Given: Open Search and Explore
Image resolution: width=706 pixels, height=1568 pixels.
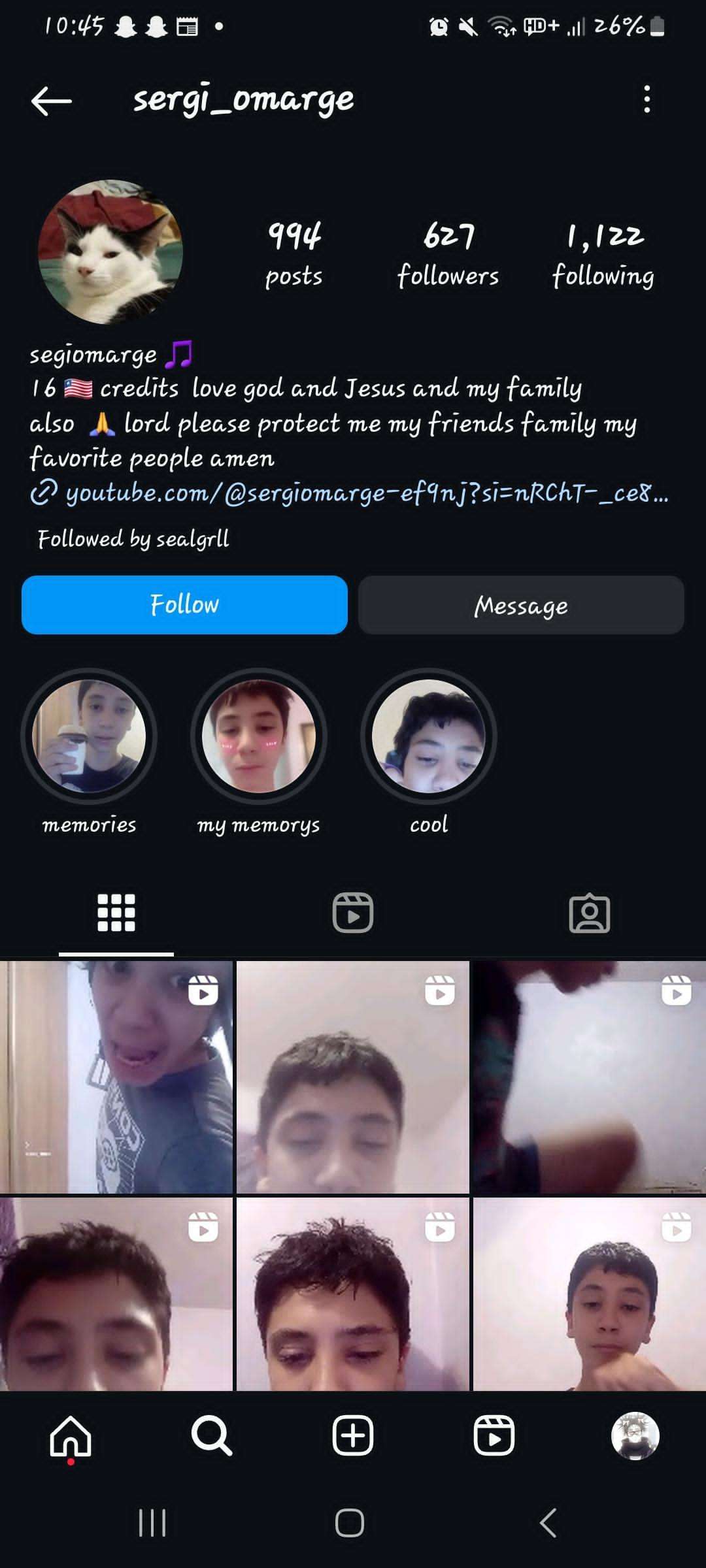Looking at the screenshot, I should [212, 1436].
